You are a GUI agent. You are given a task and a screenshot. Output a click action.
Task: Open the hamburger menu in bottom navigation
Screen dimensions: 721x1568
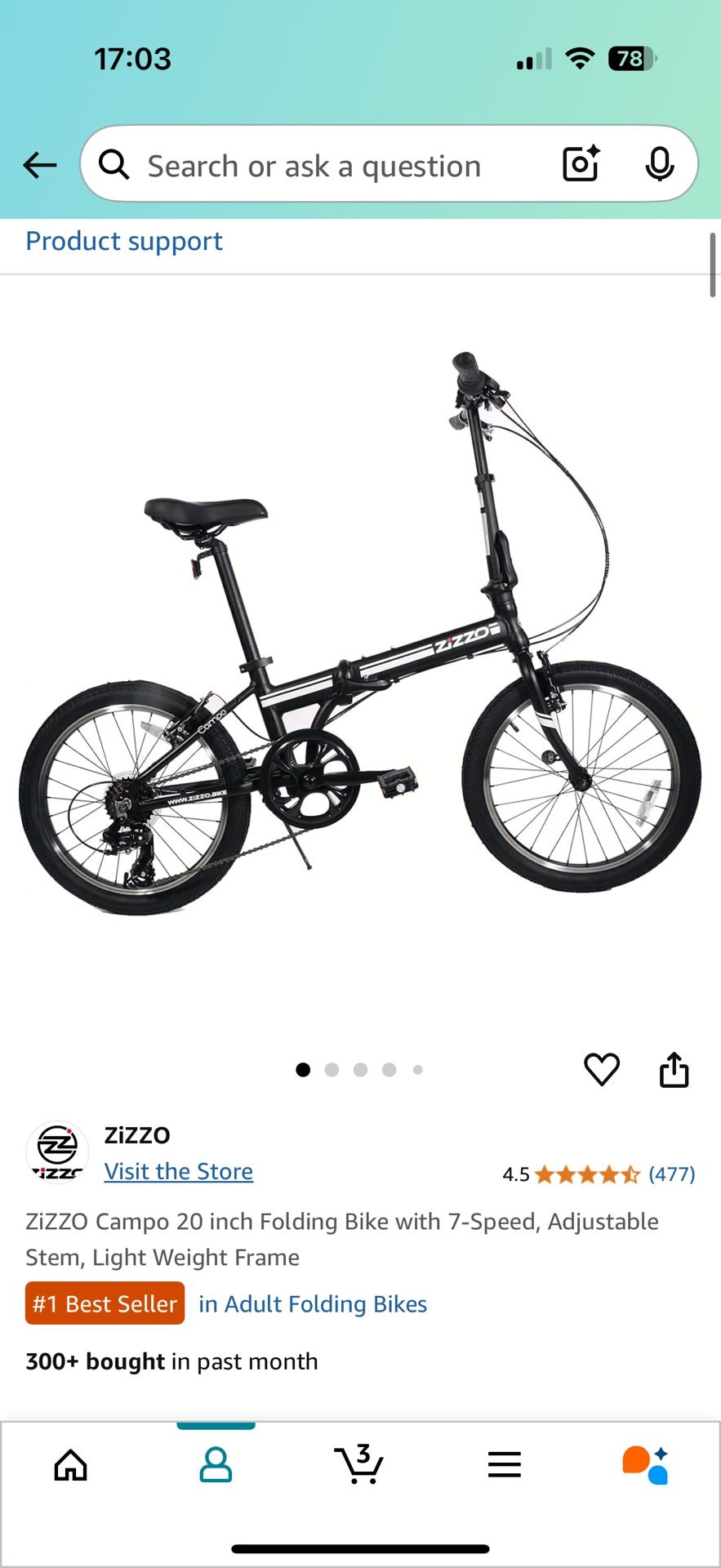click(x=505, y=1464)
